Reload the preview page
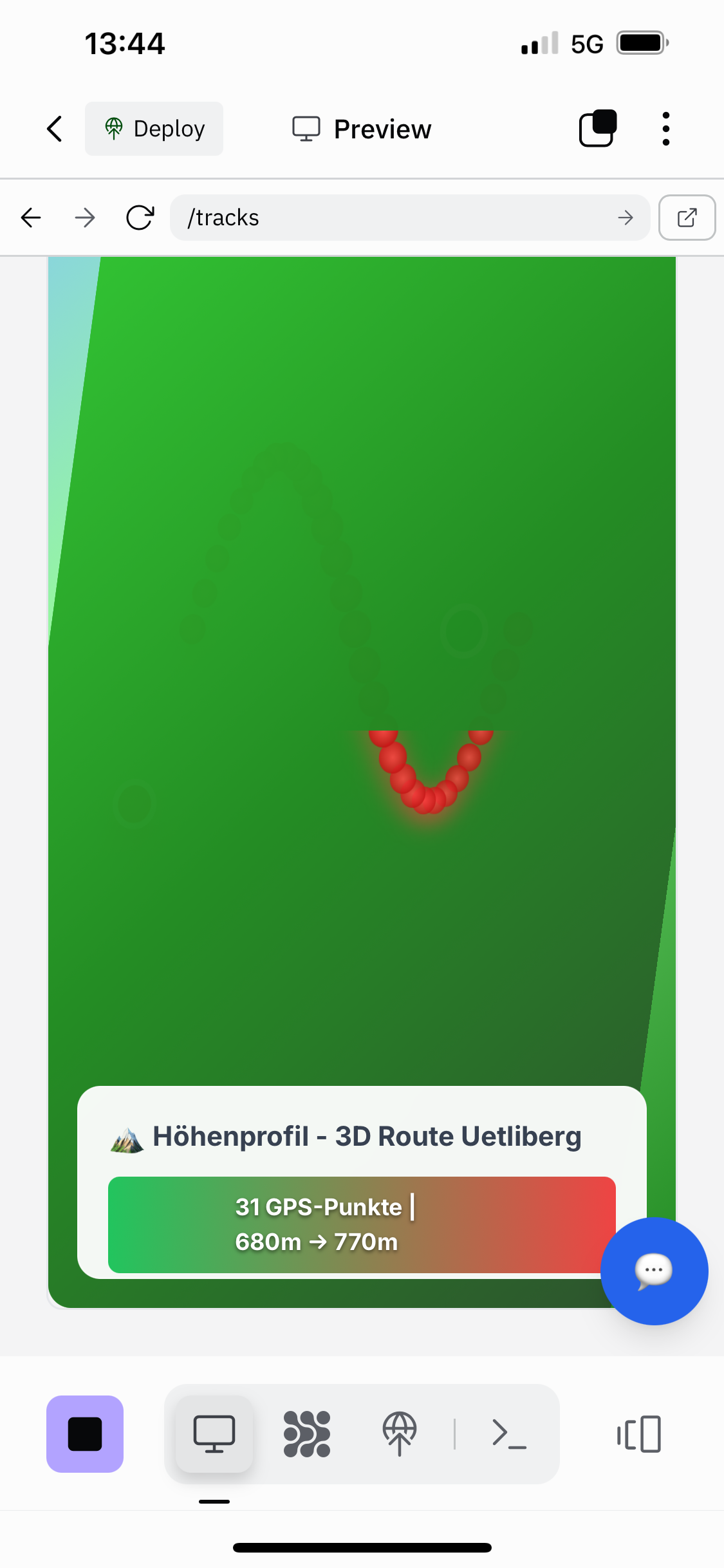Screen dimensions: 724x1568 [x=140, y=218]
